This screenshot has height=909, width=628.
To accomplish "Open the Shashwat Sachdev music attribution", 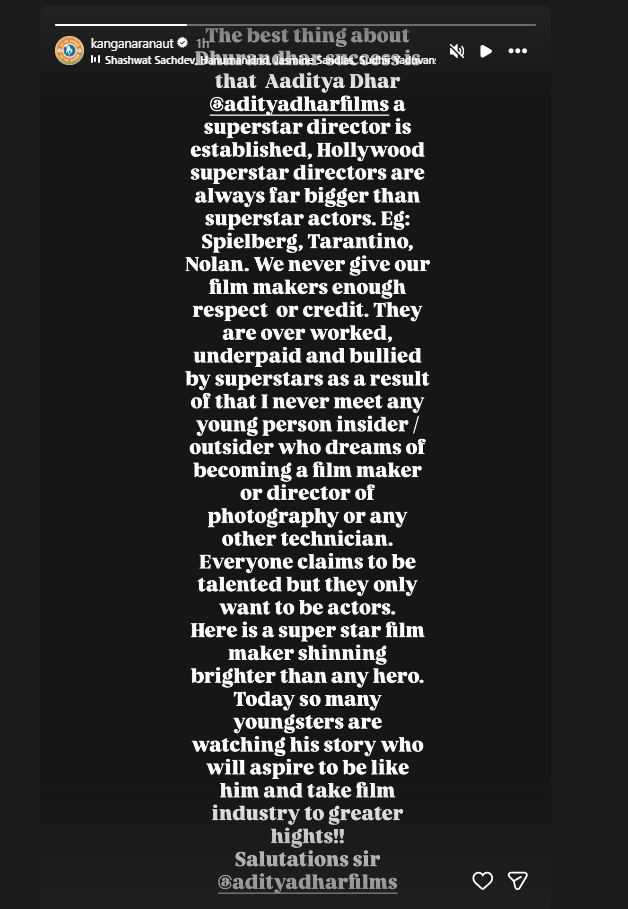I will tap(150, 60).
